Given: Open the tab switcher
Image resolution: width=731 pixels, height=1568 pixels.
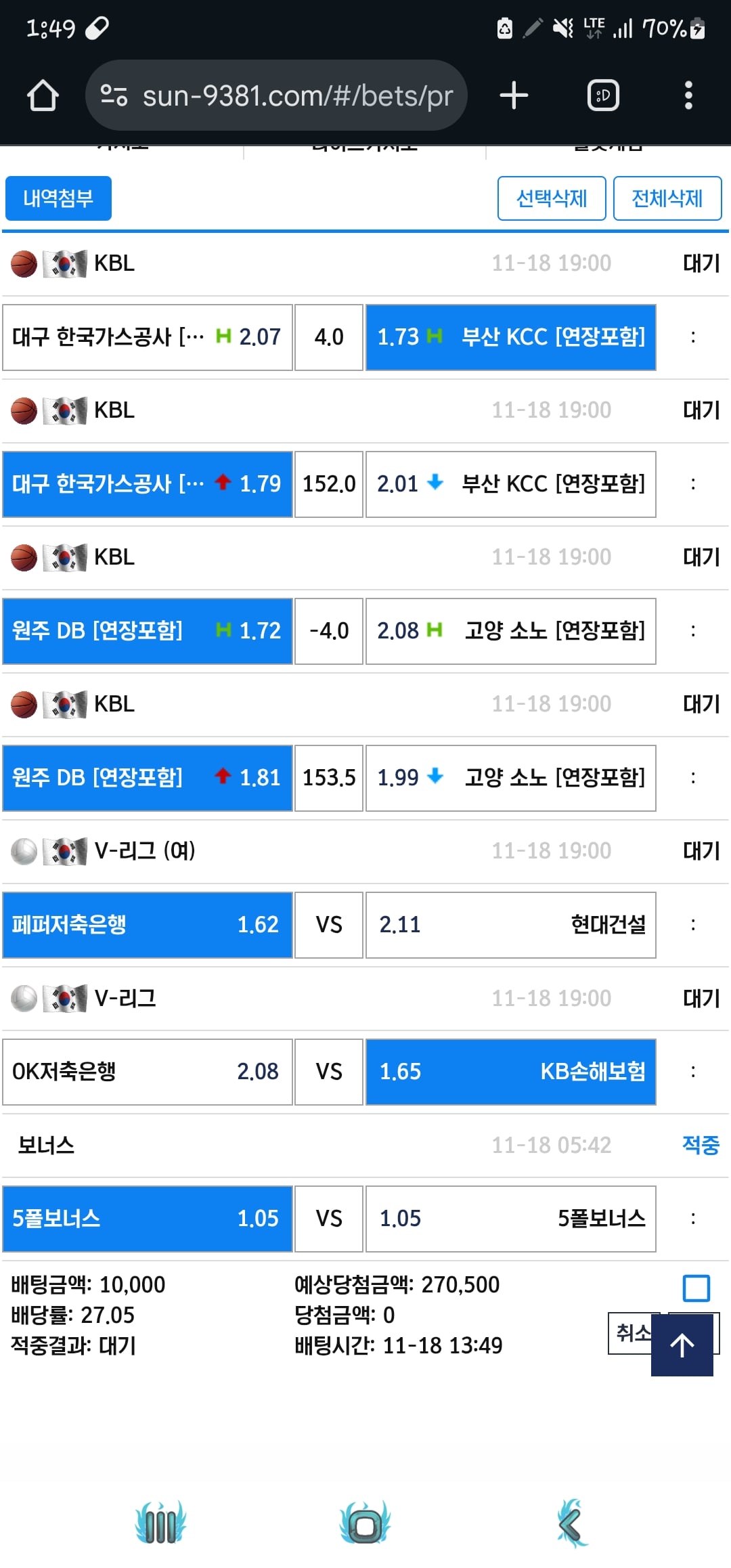Looking at the screenshot, I should coord(603,95).
